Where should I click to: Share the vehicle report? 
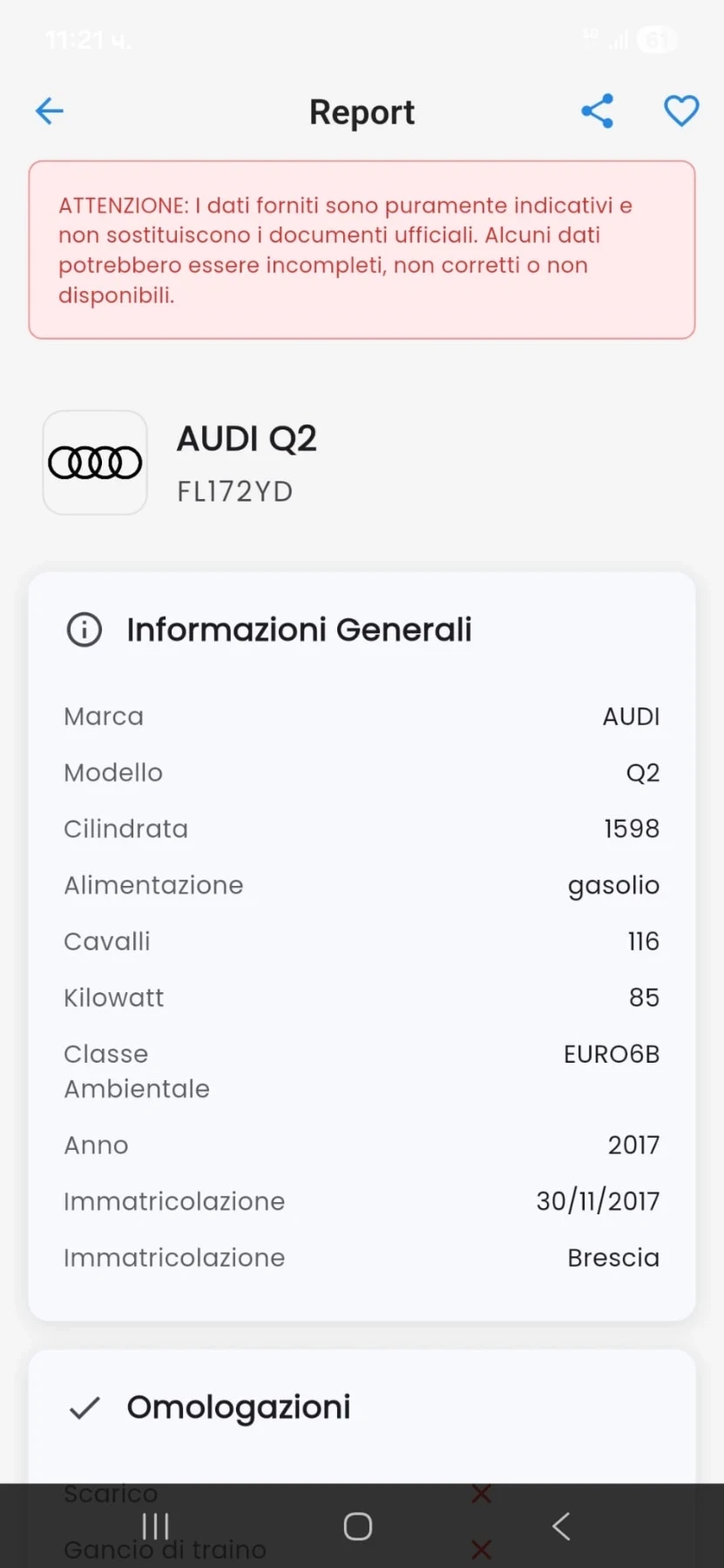coord(597,111)
